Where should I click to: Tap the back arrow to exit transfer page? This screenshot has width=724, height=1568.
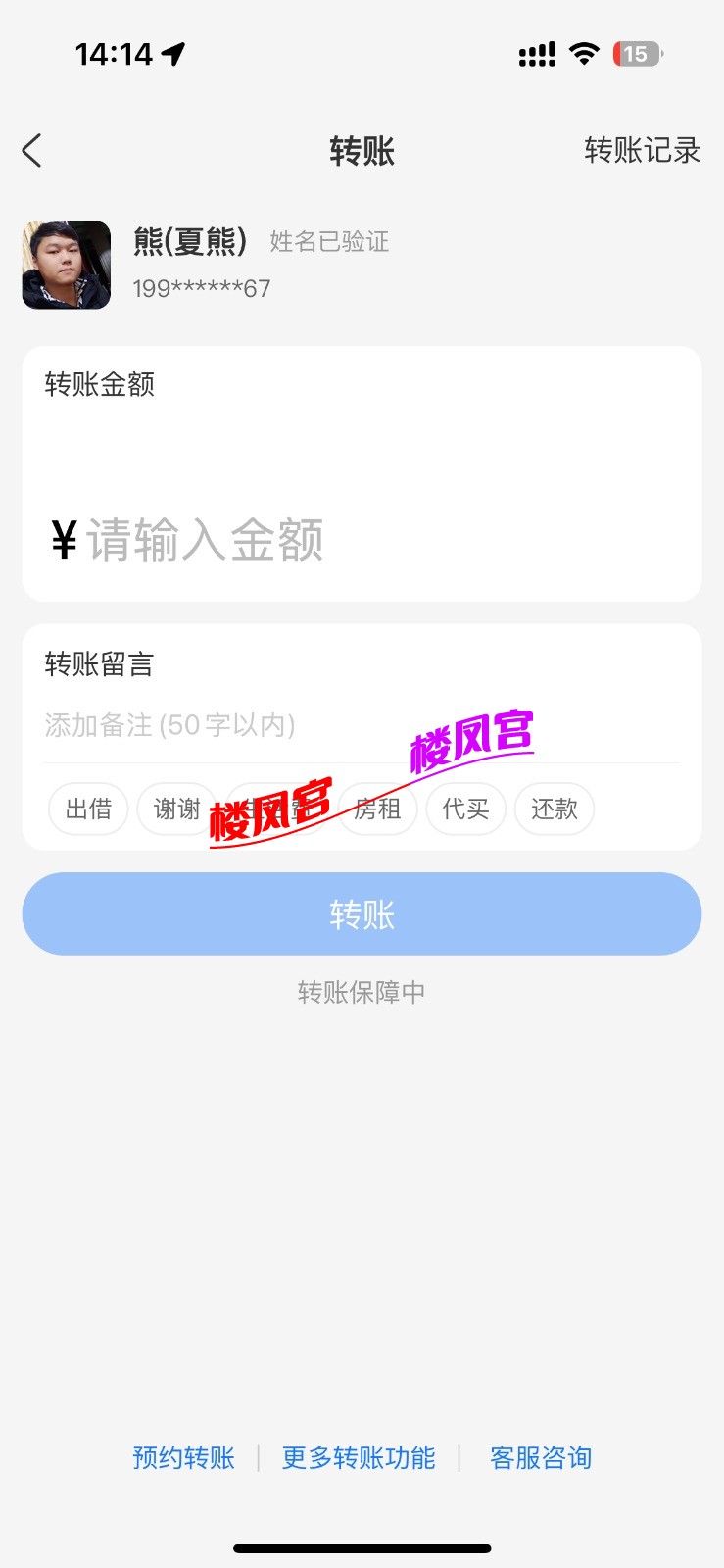click(30, 150)
